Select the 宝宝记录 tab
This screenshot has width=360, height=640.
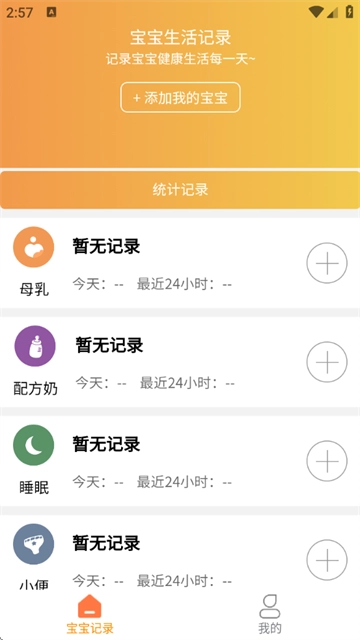[x=90, y=615]
